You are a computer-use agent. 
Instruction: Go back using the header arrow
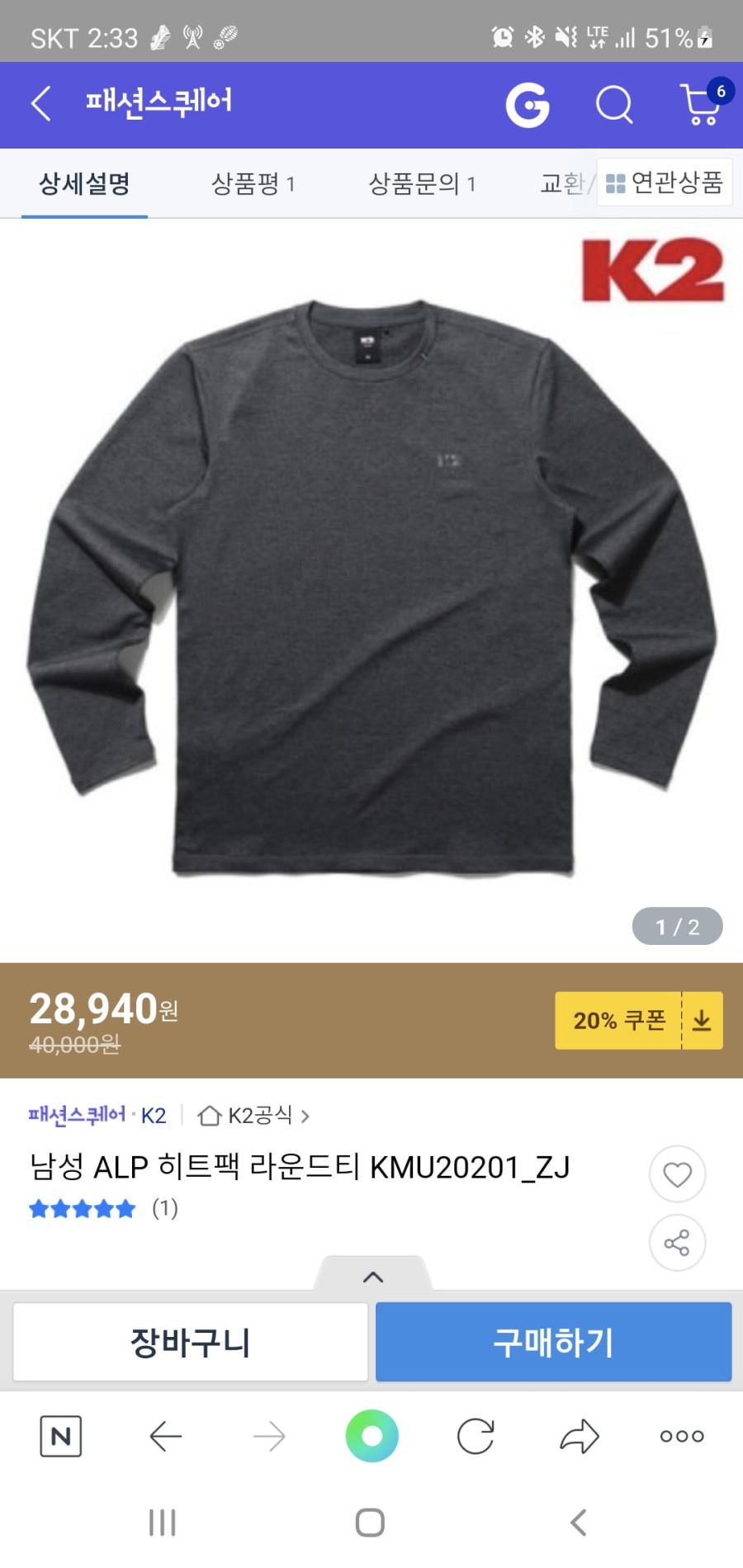(x=41, y=104)
